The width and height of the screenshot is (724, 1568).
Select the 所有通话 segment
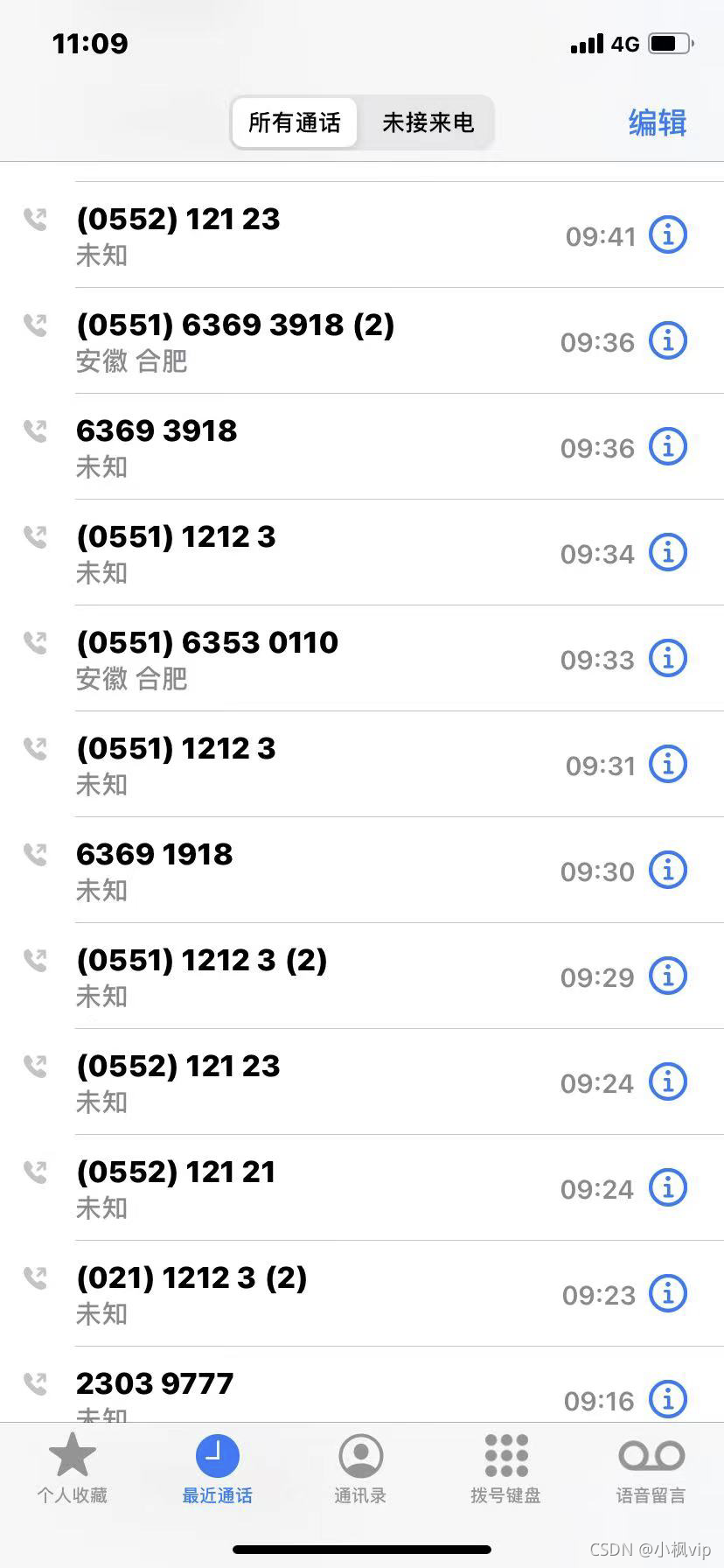click(295, 122)
